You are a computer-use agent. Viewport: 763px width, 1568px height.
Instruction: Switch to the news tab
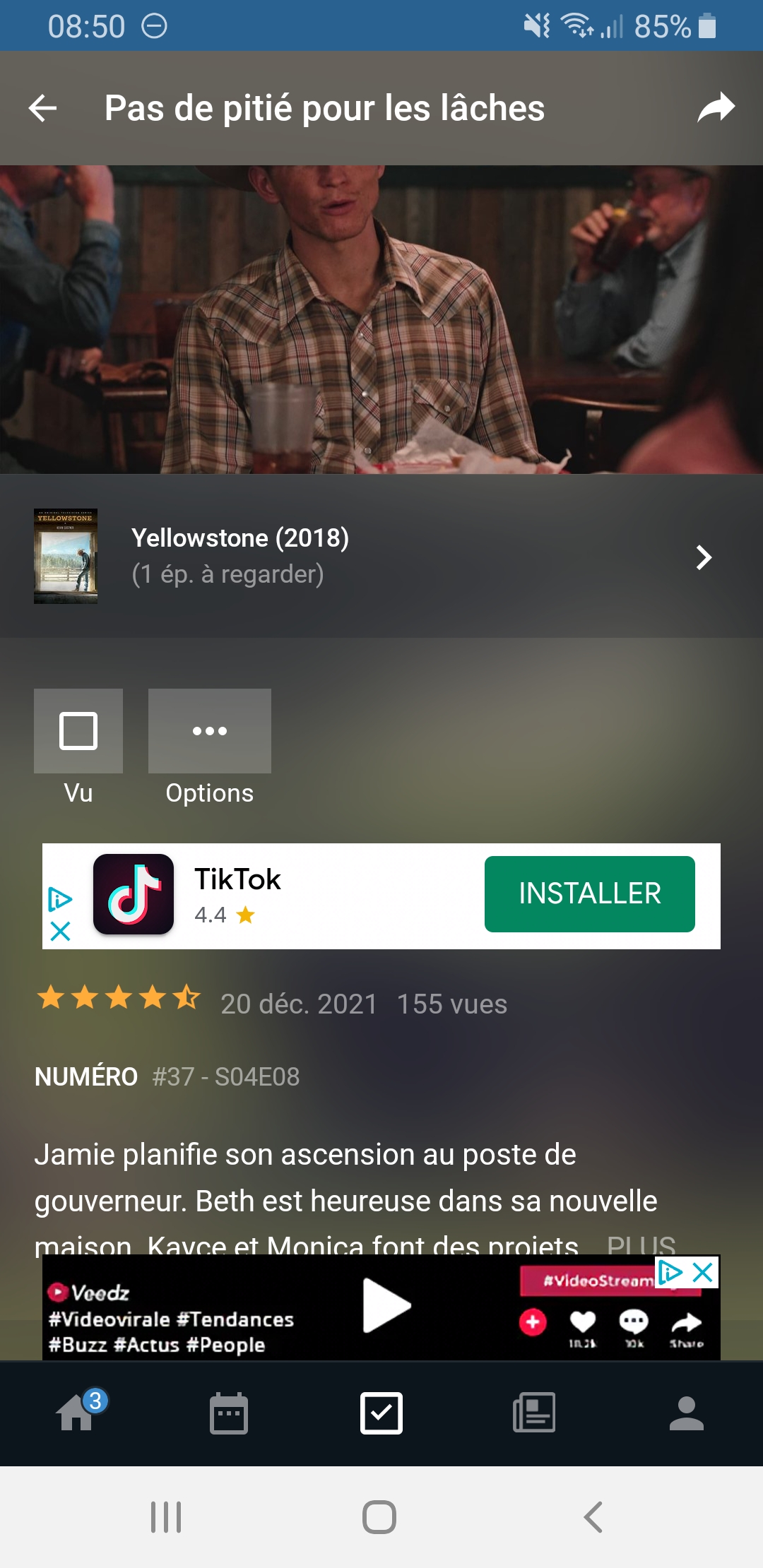click(x=534, y=1413)
